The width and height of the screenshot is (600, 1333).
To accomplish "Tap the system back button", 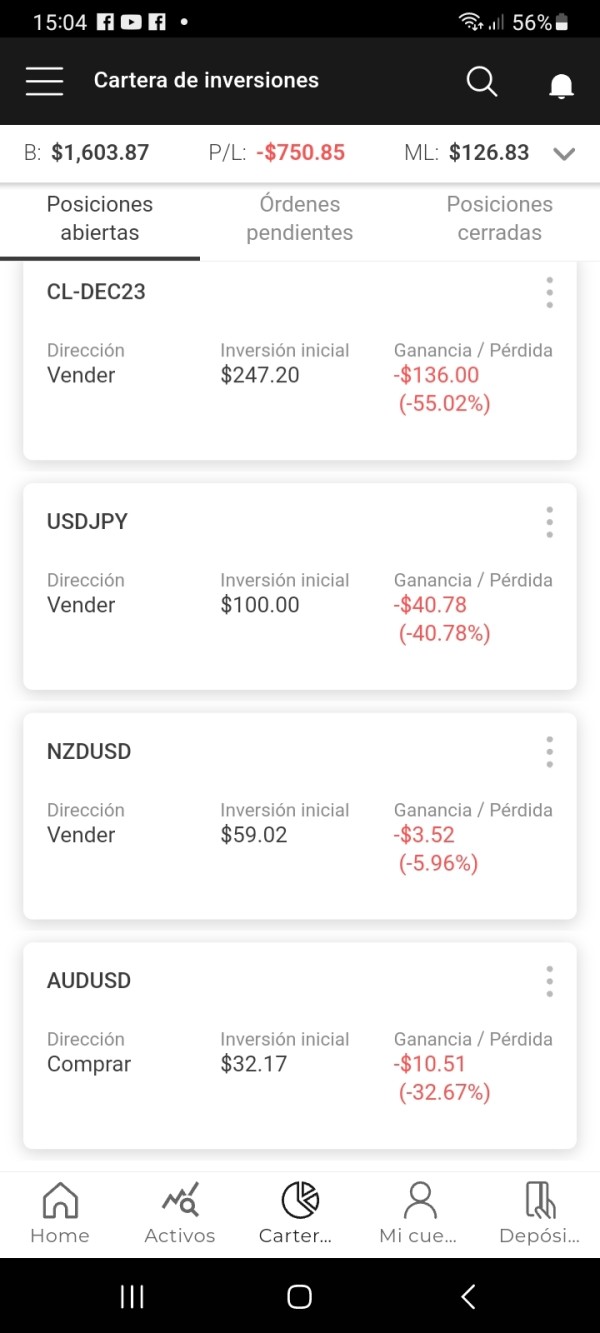I will pyautogui.click(x=468, y=1297).
